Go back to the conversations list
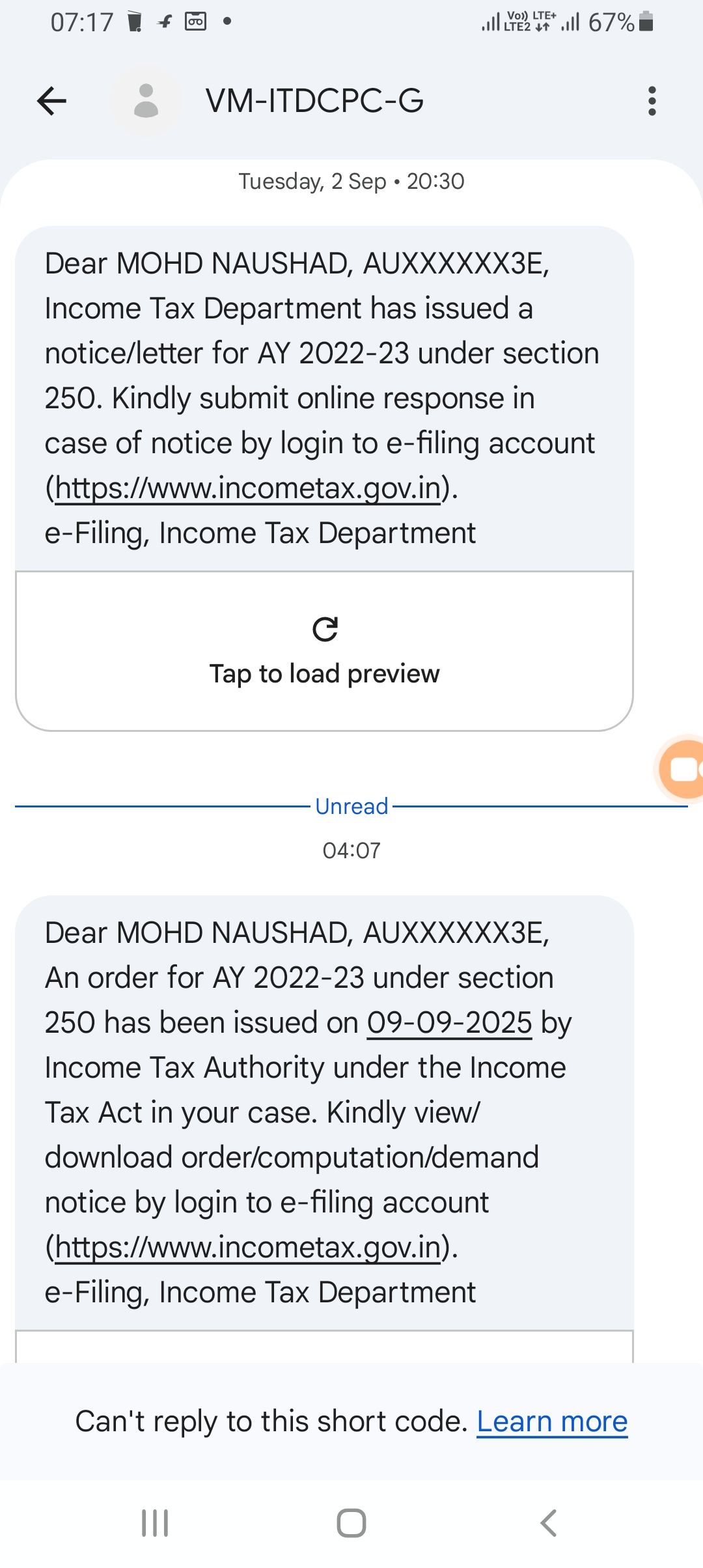Image resolution: width=703 pixels, height=1568 pixels. pyautogui.click(x=52, y=101)
